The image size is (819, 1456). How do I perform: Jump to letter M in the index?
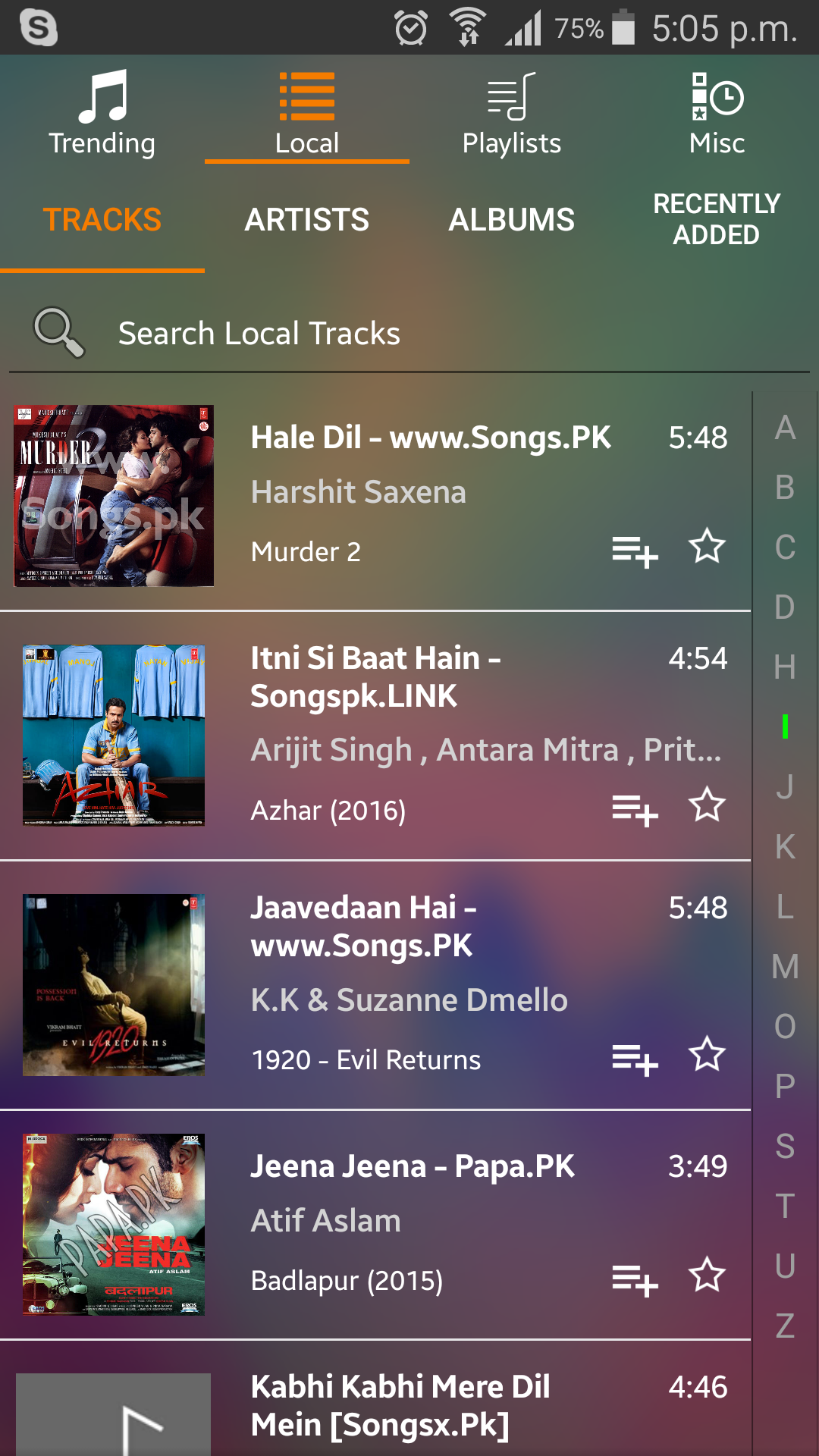coord(785,967)
